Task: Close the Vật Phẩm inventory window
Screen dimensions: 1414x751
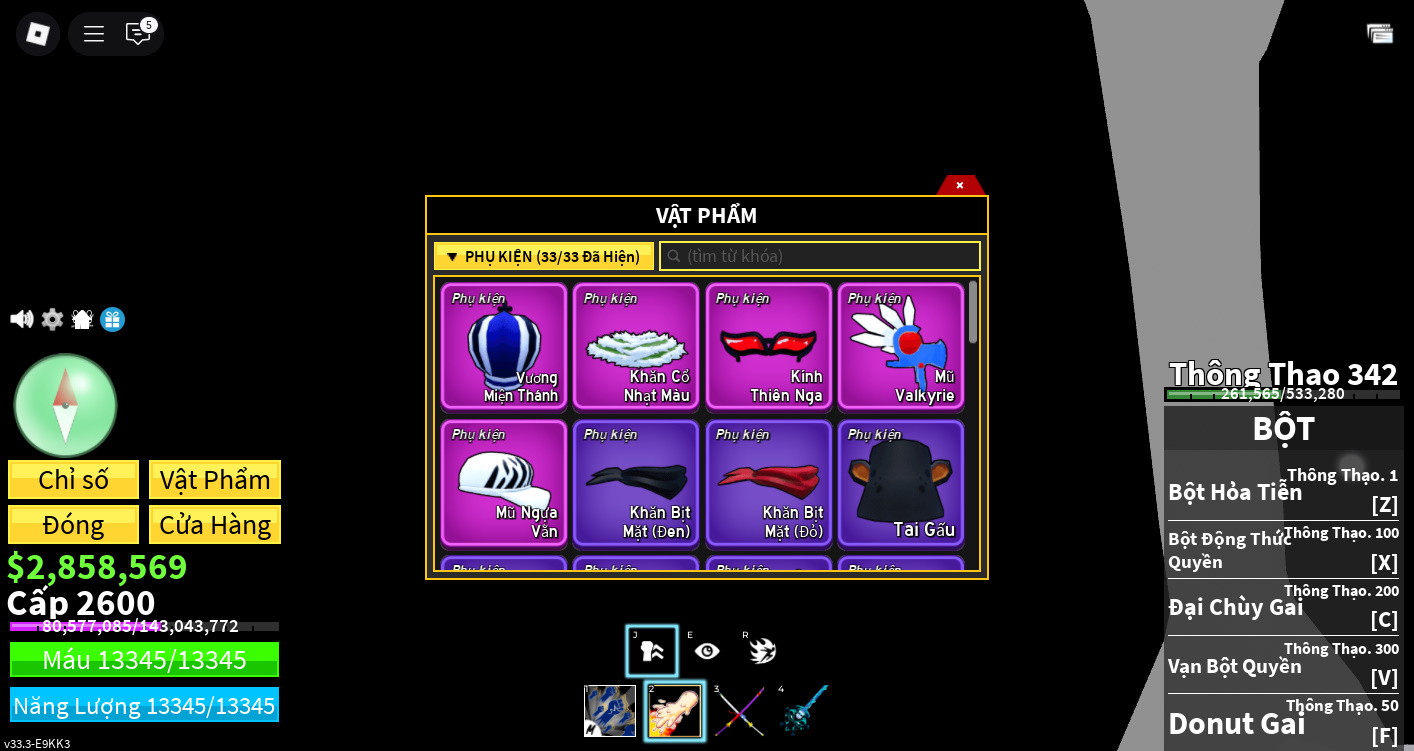Action: click(959, 185)
